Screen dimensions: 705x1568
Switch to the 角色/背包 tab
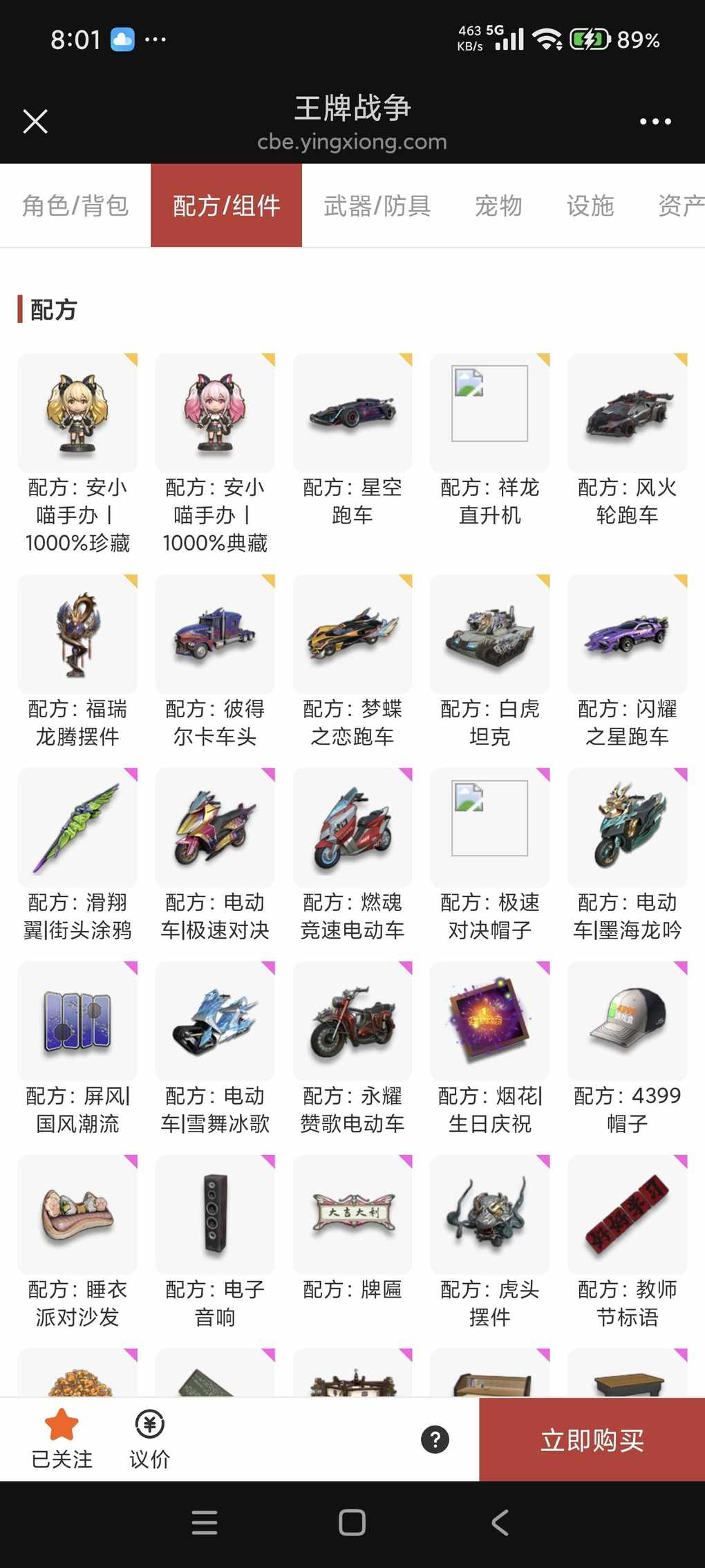tap(75, 205)
